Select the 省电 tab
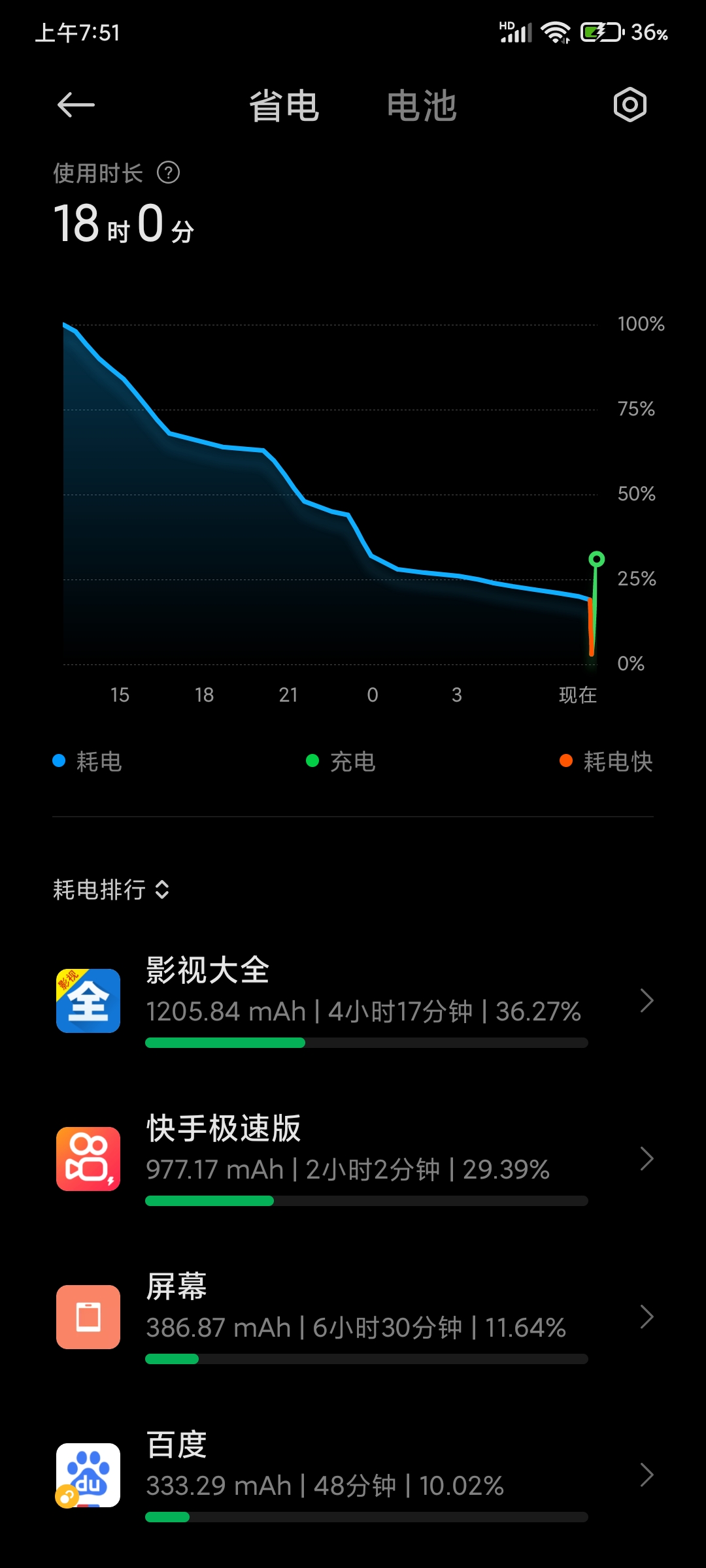This screenshot has width=706, height=1568. click(x=284, y=106)
